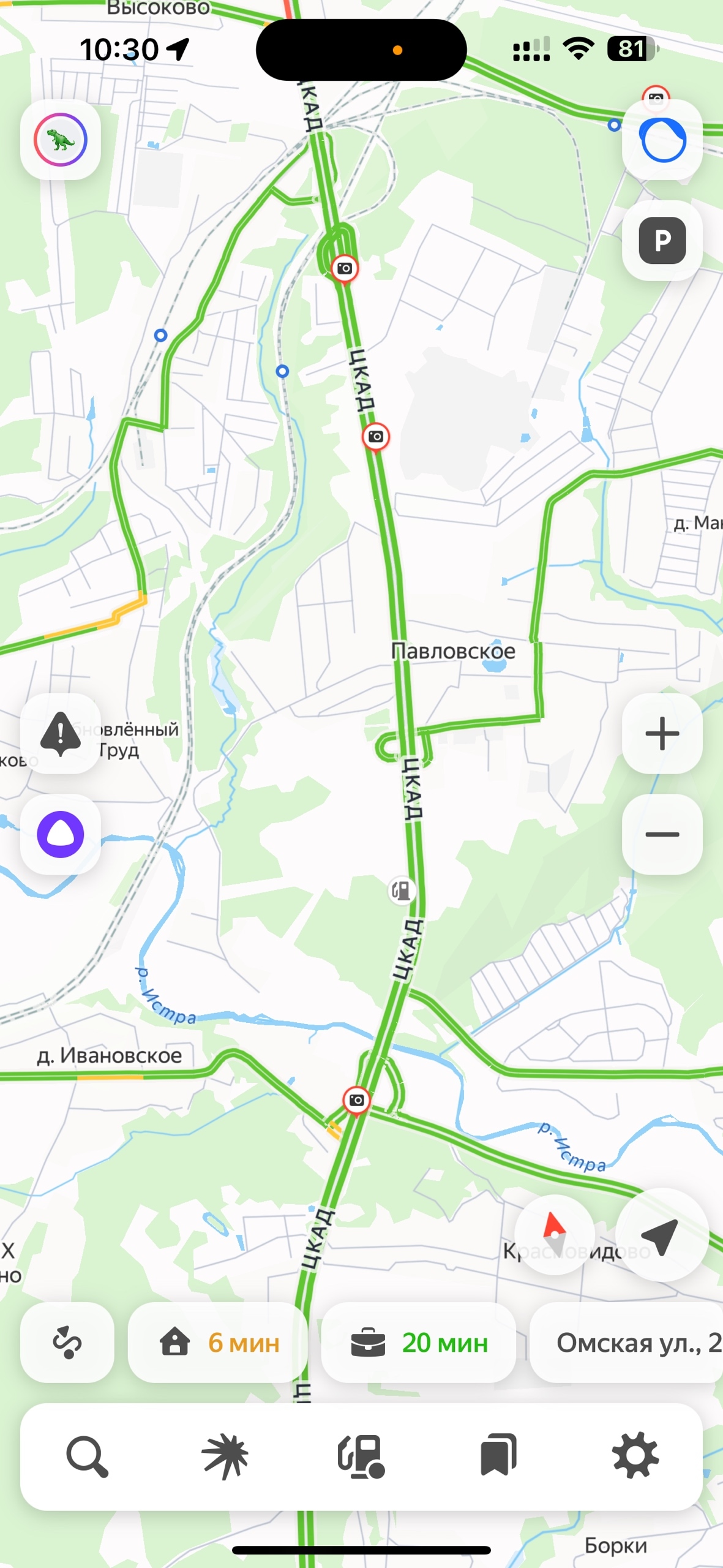Viewport: 723px width, 1568px height.
Task: Report a road event with warning triangle
Action: (x=60, y=733)
